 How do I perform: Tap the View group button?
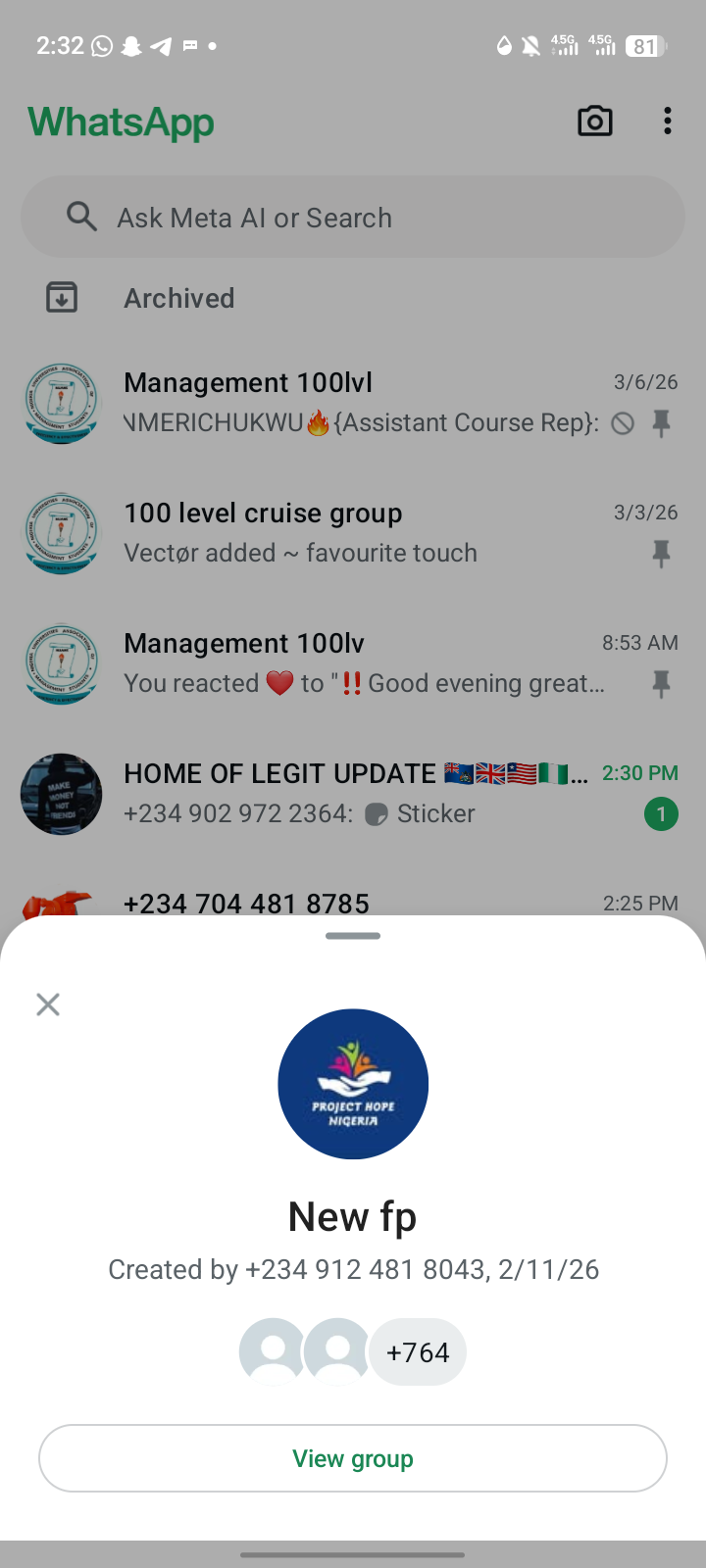coord(353,1458)
